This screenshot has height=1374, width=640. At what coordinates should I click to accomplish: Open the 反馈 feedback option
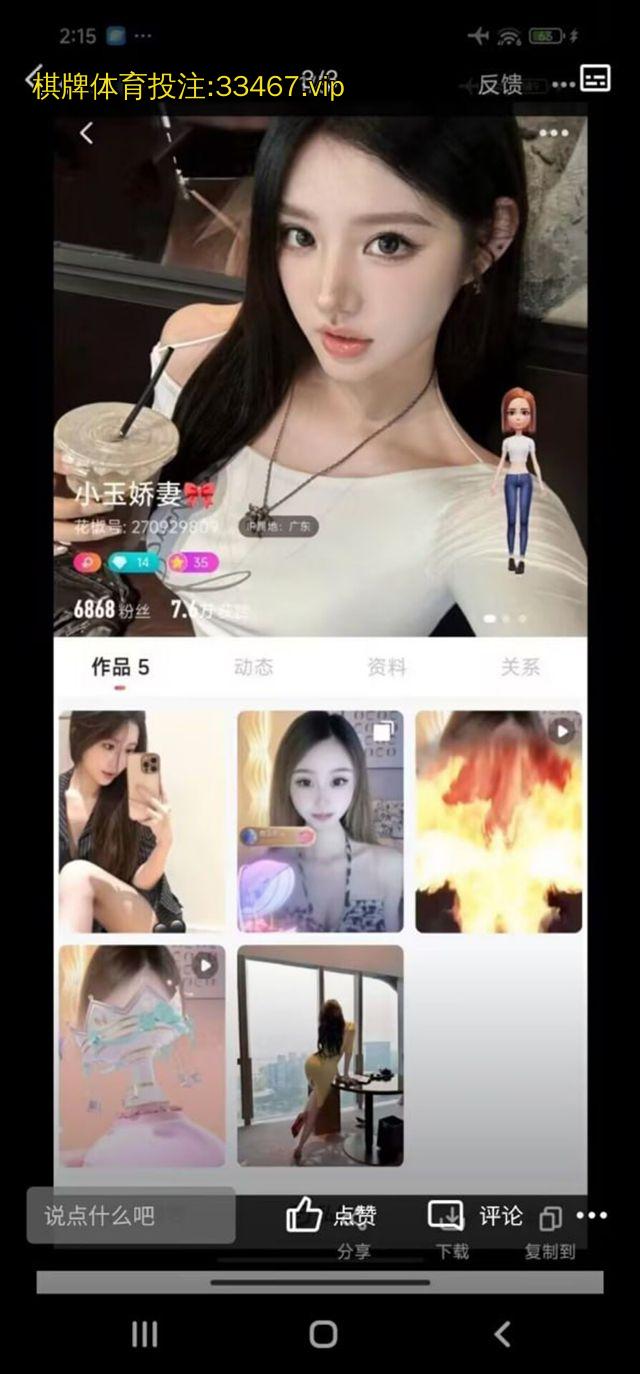[x=500, y=84]
